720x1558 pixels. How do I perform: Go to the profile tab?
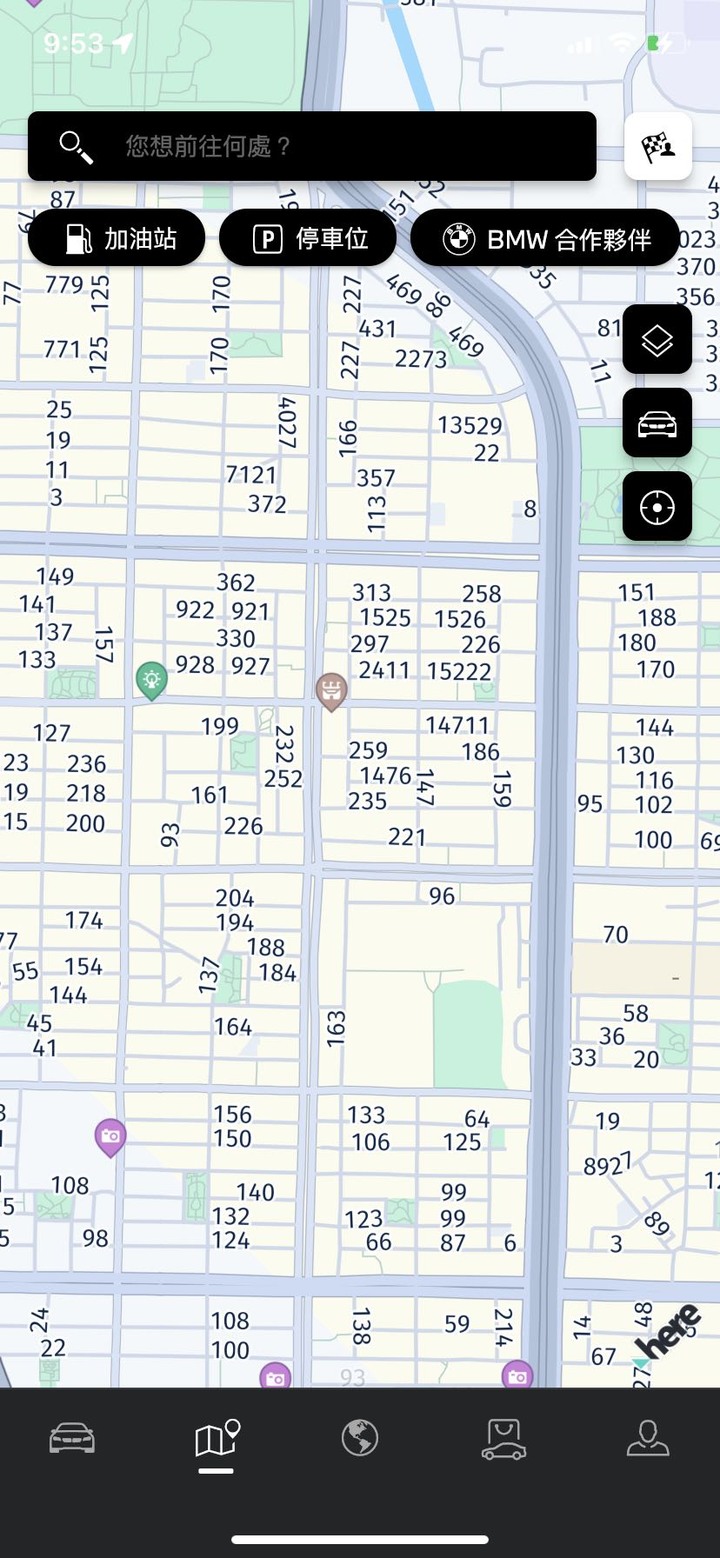(648, 1439)
